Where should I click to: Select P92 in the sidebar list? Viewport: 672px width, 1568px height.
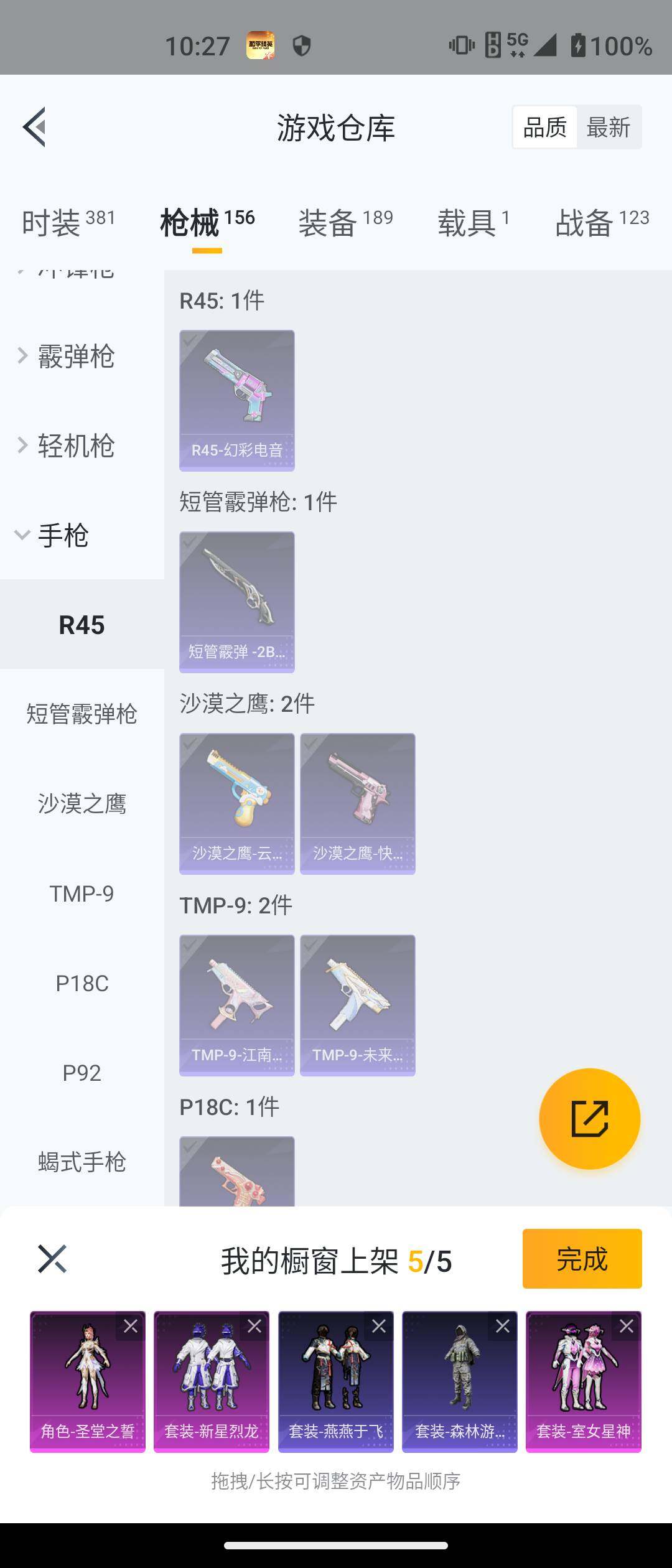82,1073
